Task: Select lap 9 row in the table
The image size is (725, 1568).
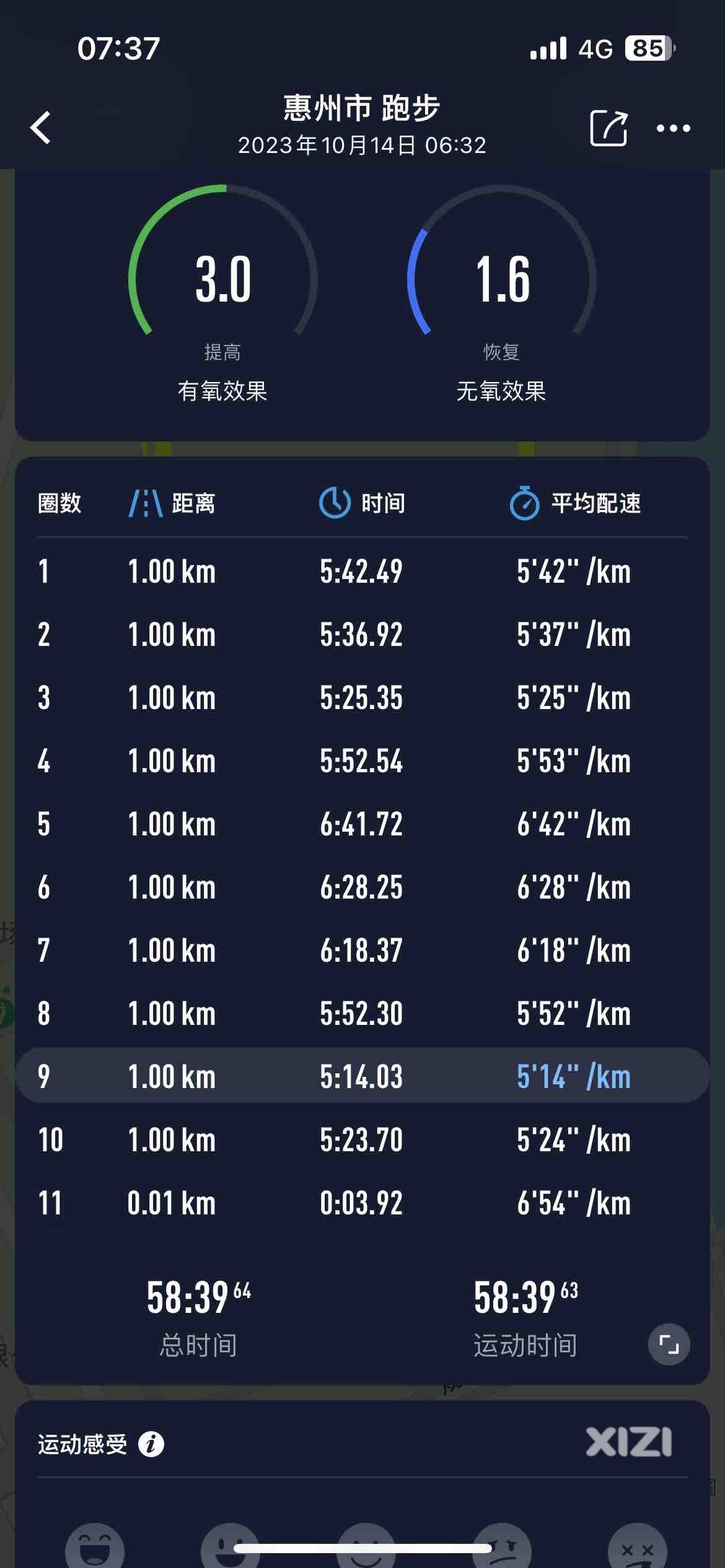Action: (362, 1076)
